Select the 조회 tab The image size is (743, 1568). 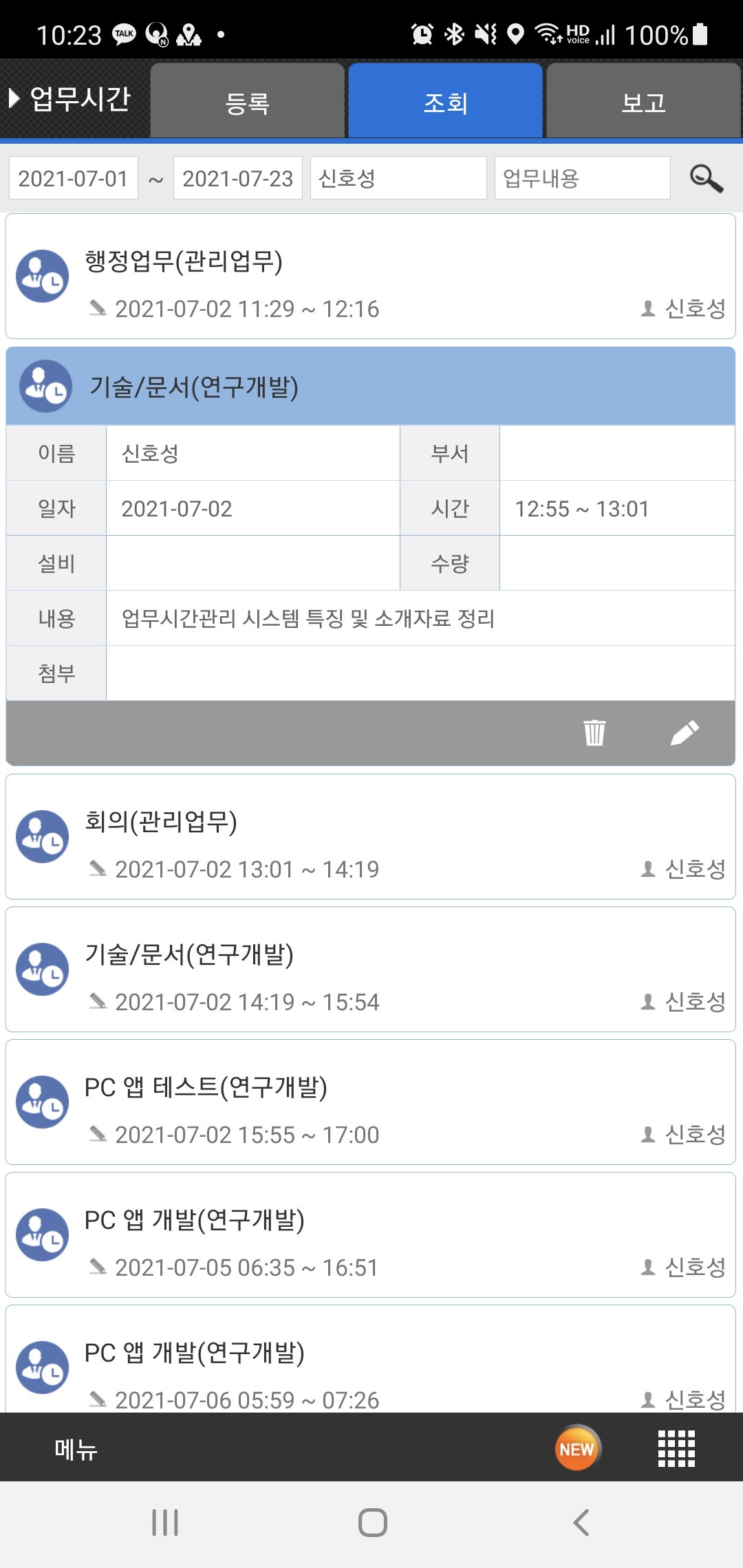[x=445, y=101]
